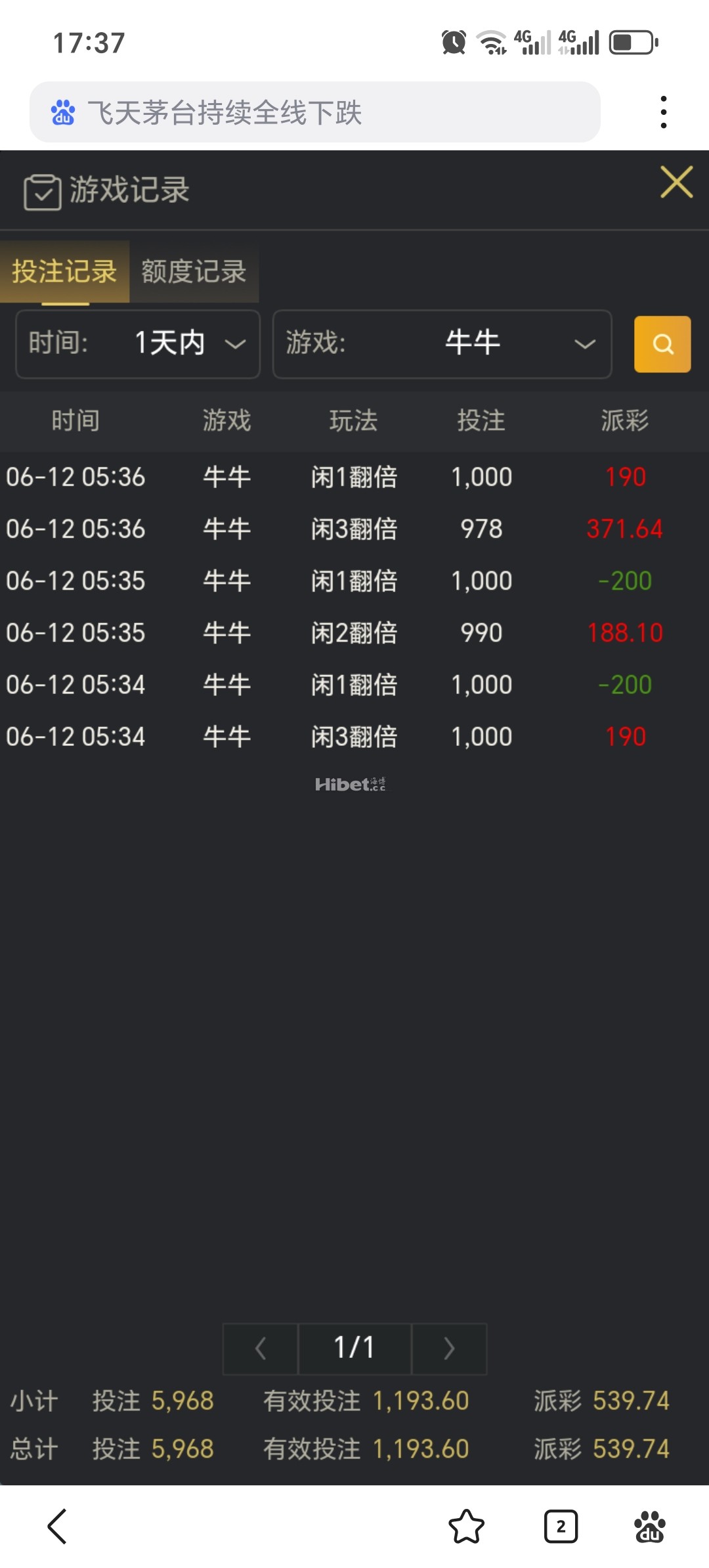The height and width of the screenshot is (1568, 709).
Task: Open the three-dot browser menu
Action: [664, 110]
